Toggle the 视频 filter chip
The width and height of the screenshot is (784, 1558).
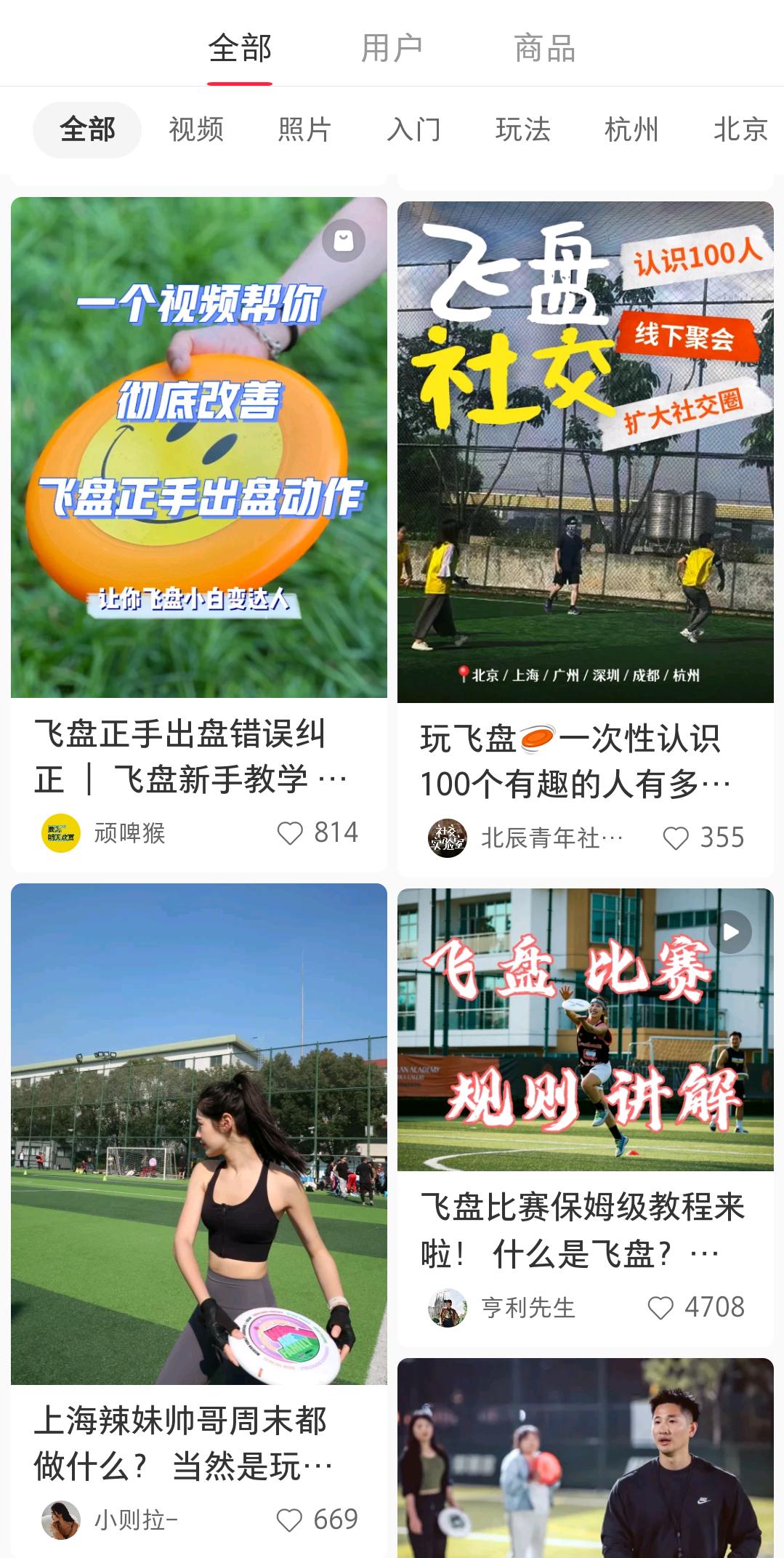196,131
